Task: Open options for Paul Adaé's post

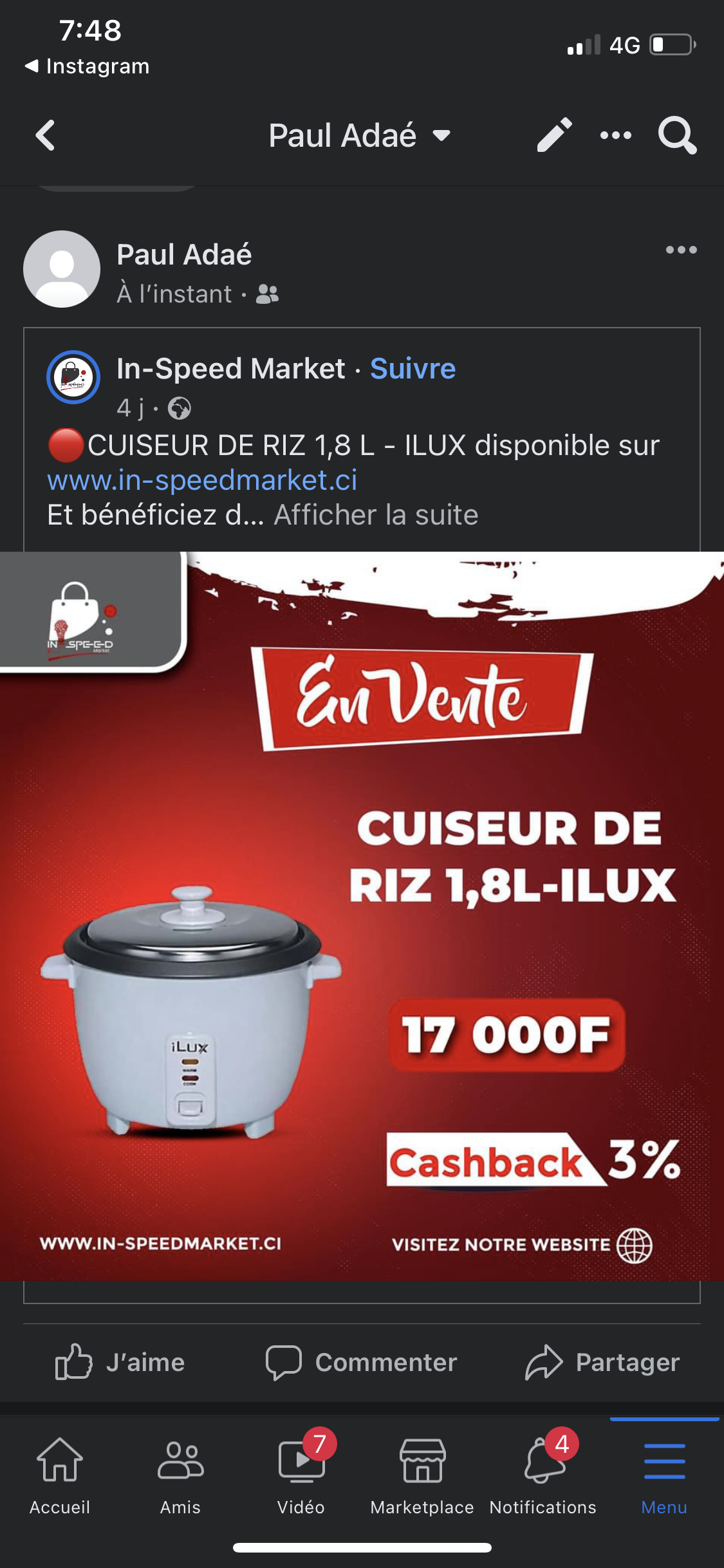Action: (681, 250)
